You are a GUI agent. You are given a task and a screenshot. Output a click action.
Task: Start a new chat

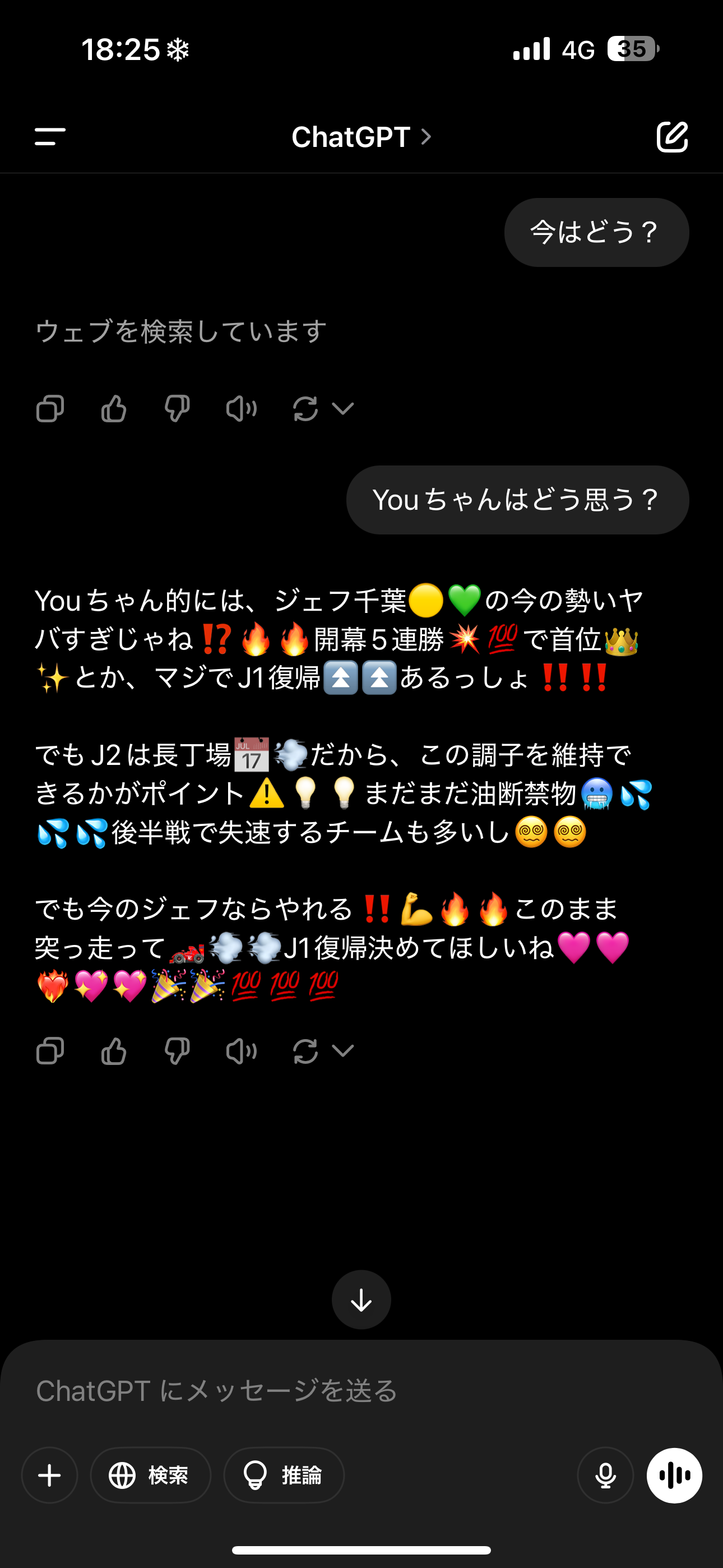click(x=672, y=136)
